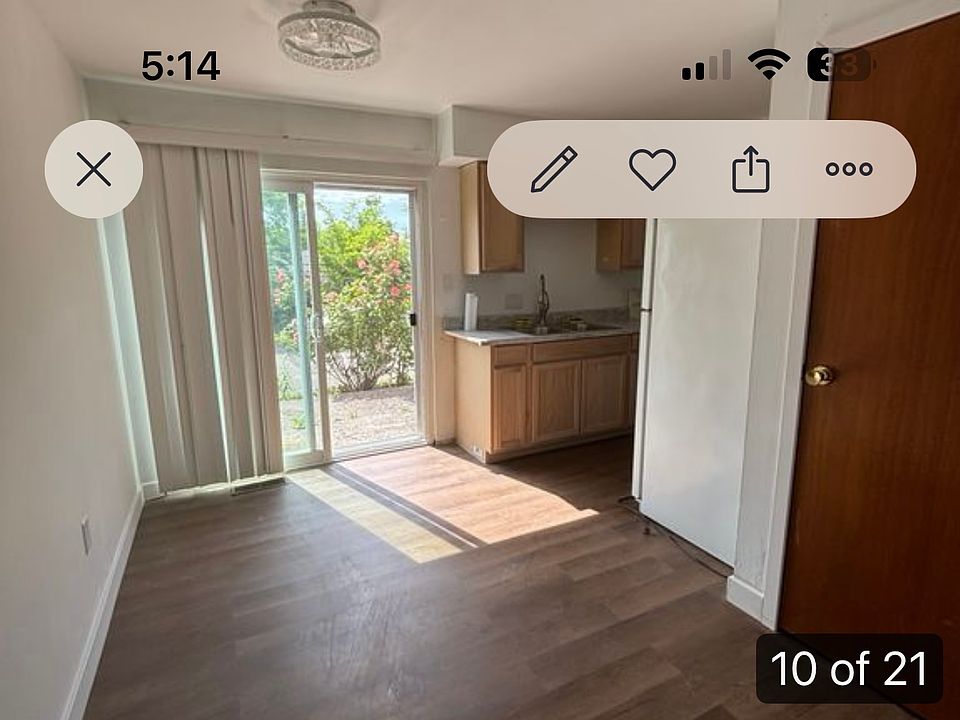Save this listing with the heart icon

[652, 169]
